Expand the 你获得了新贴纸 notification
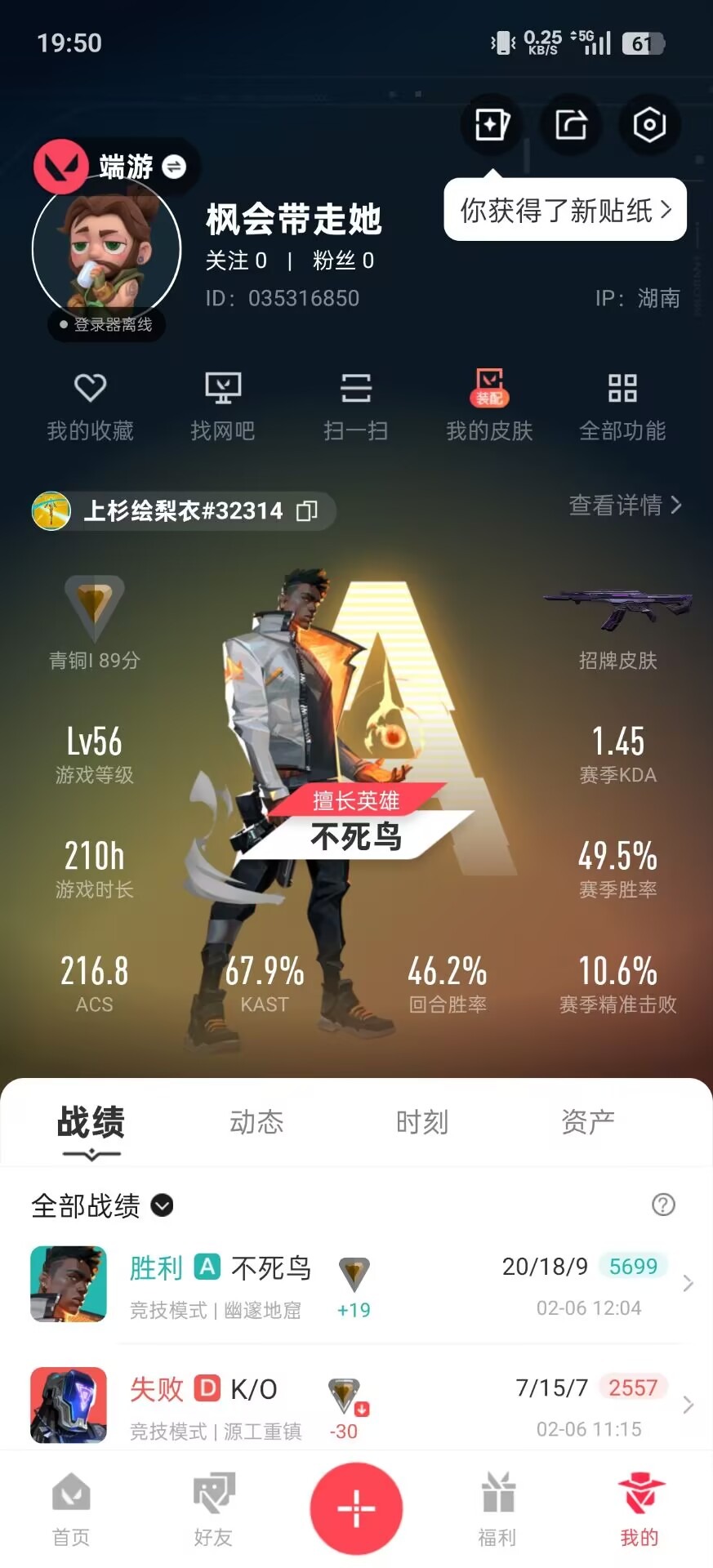This screenshot has width=713, height=1568. click(x=564, y=211)
